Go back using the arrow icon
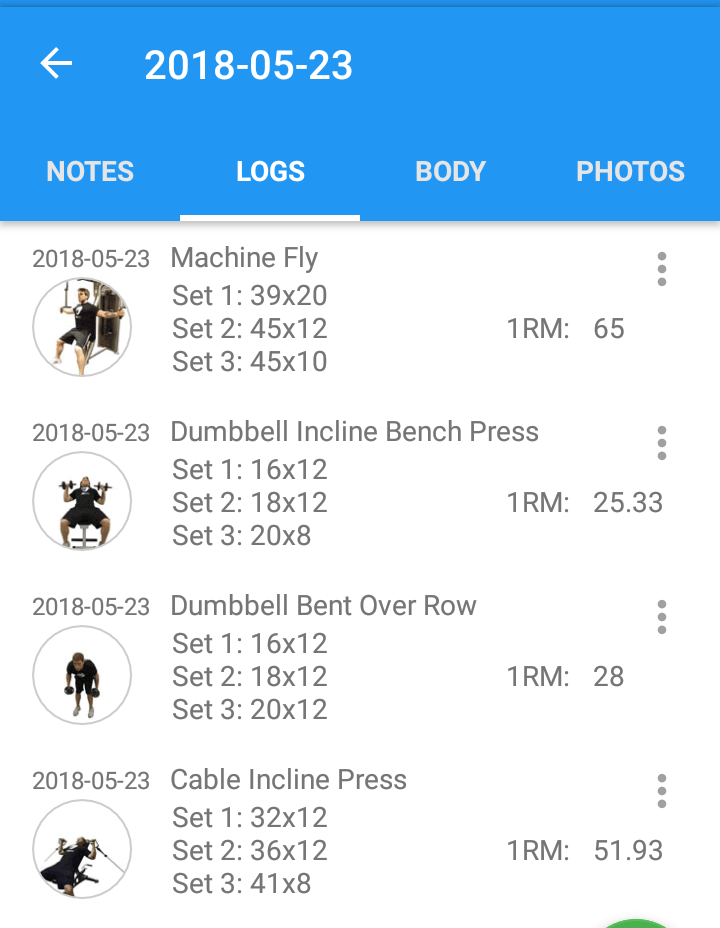The image size is (720, 928). click(56, 64)
